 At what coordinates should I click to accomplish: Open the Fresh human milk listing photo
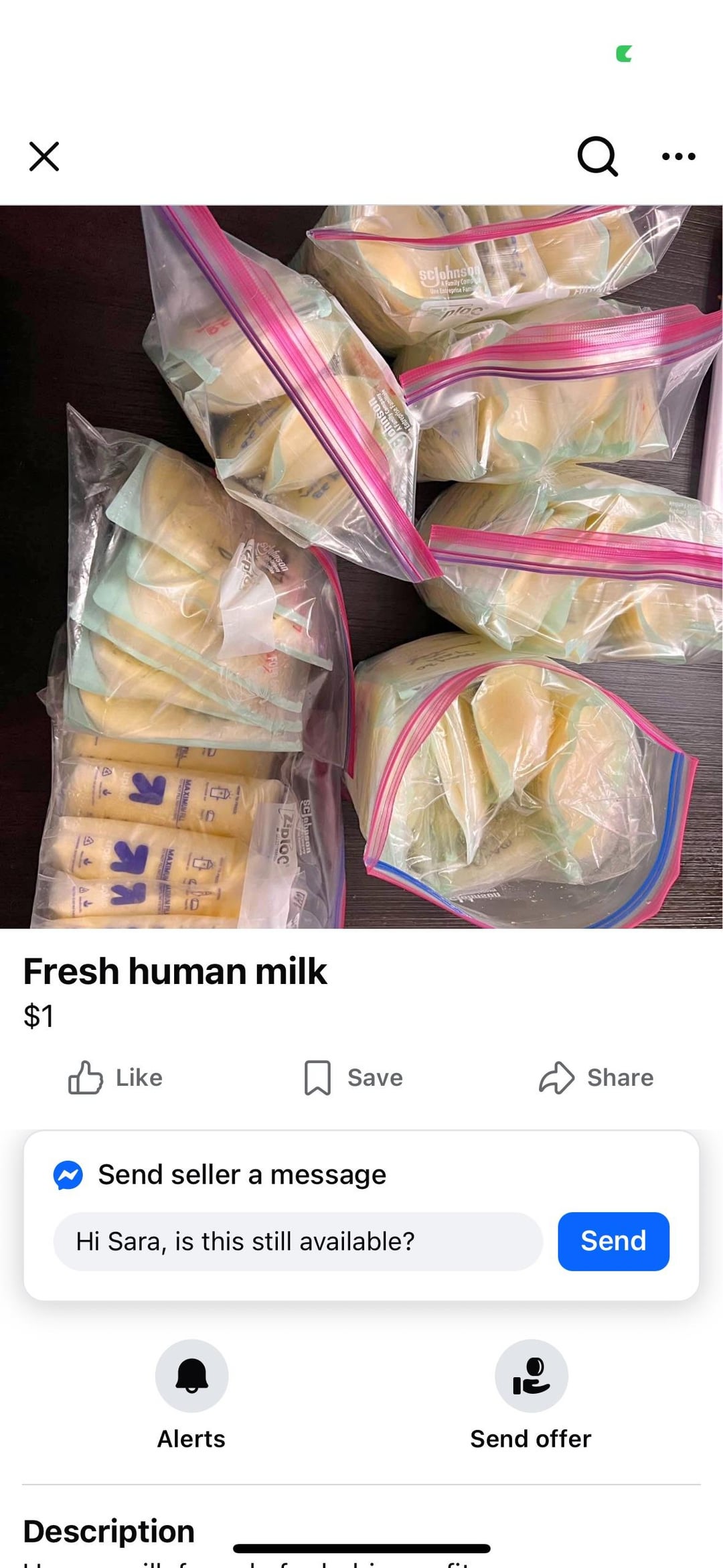[361, 567]
